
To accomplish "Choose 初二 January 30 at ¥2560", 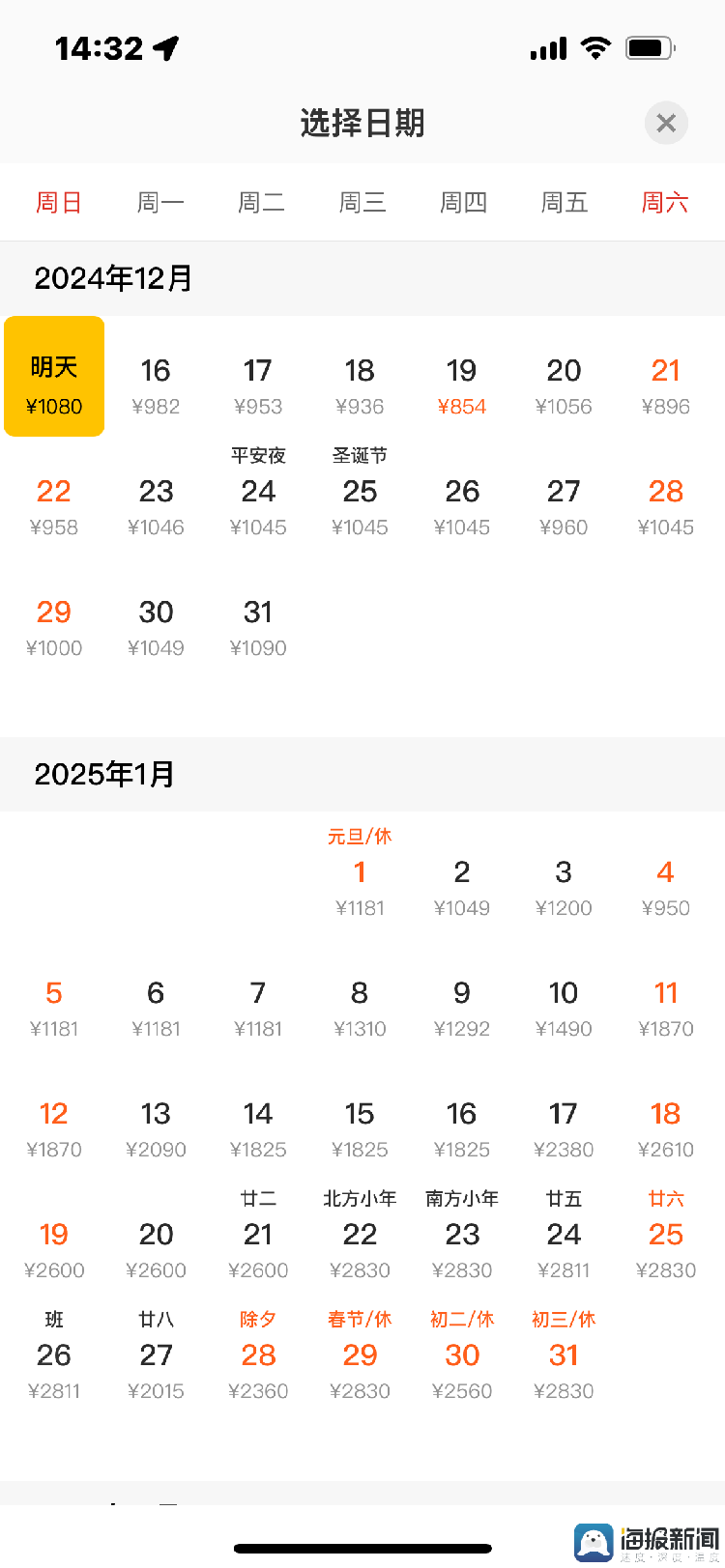I will click(462, 1355).
